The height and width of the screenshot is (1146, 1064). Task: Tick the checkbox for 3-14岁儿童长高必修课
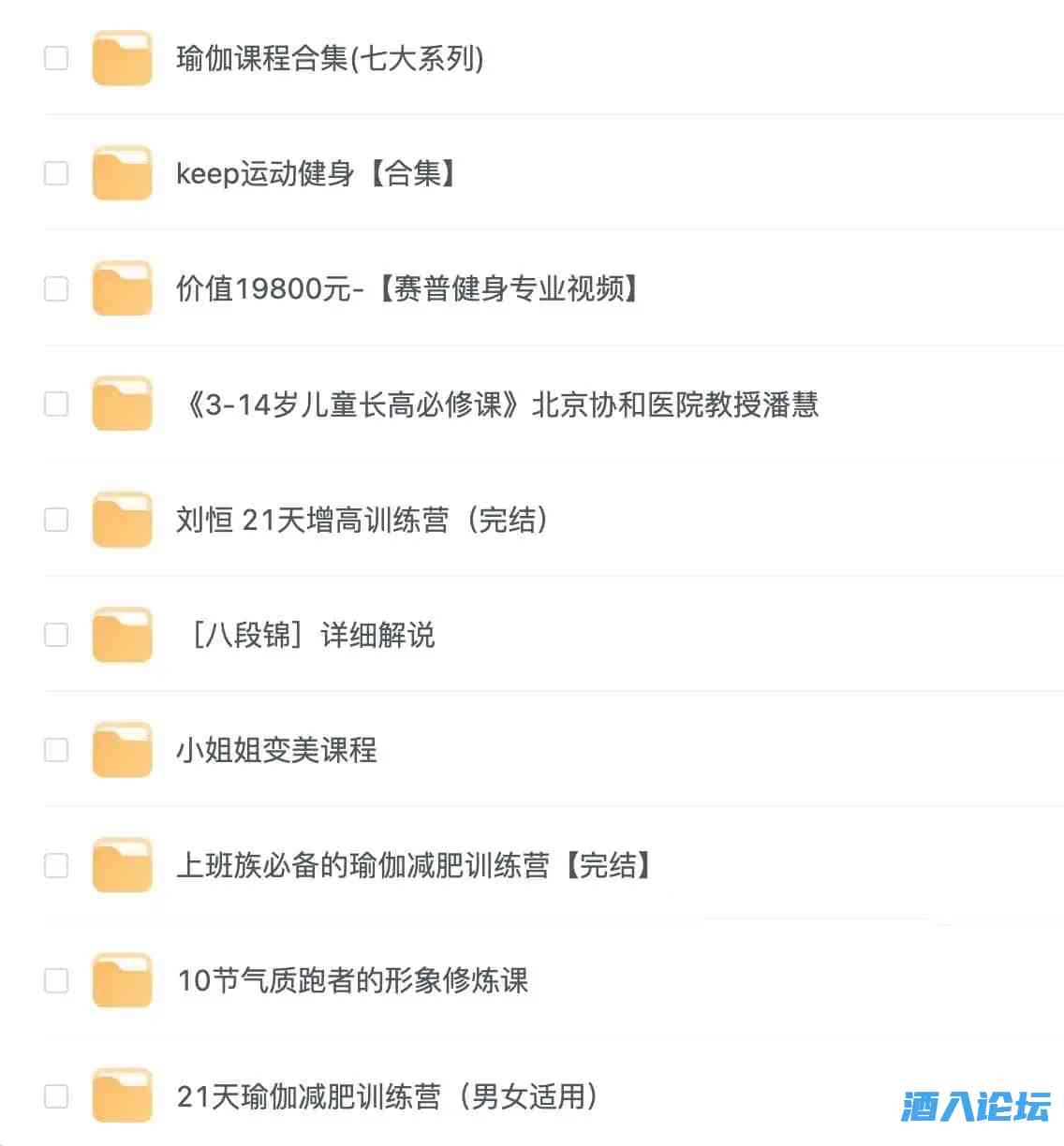(56, 404)
